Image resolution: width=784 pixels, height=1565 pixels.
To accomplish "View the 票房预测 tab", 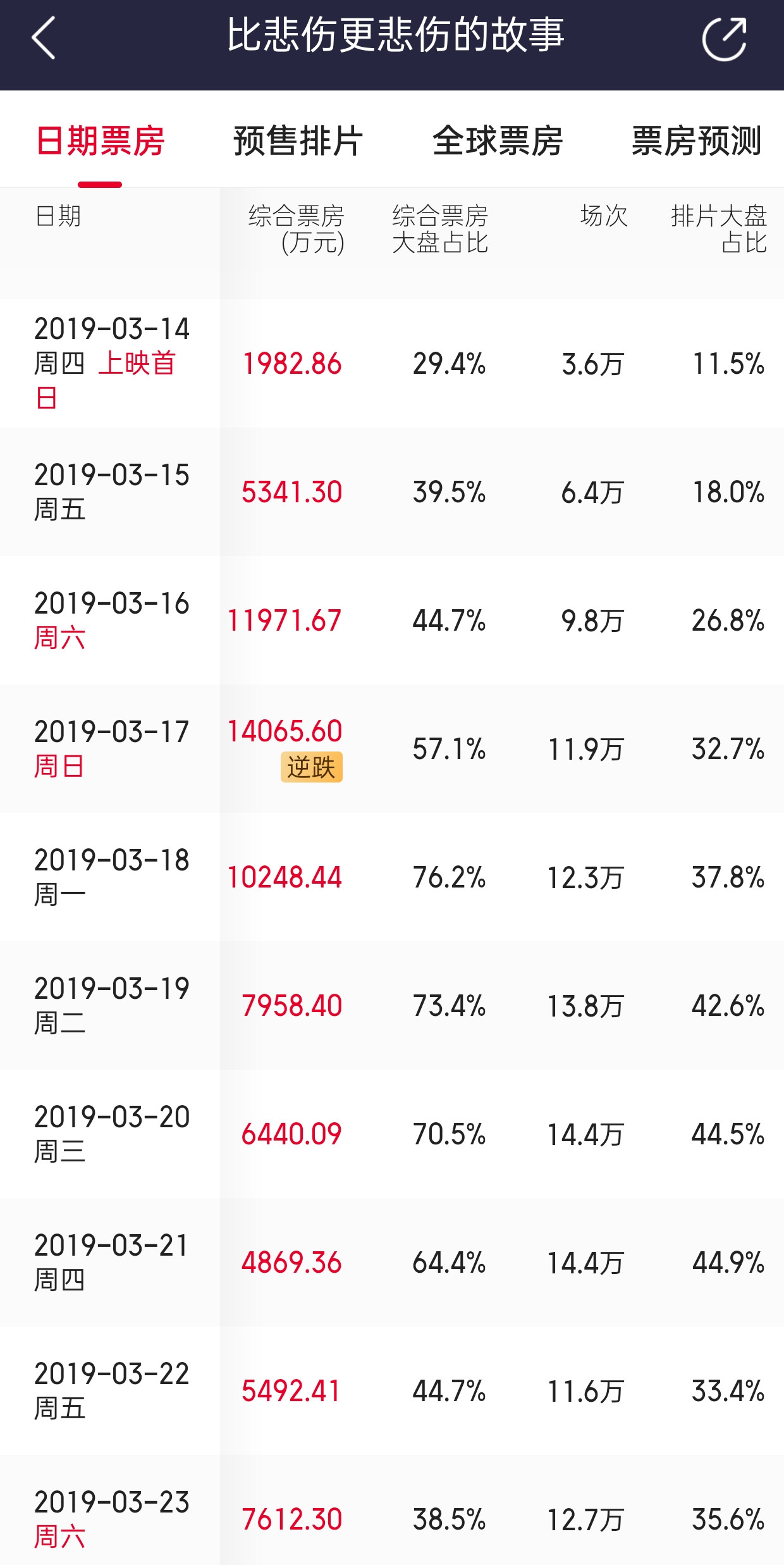I will (697, 140).
